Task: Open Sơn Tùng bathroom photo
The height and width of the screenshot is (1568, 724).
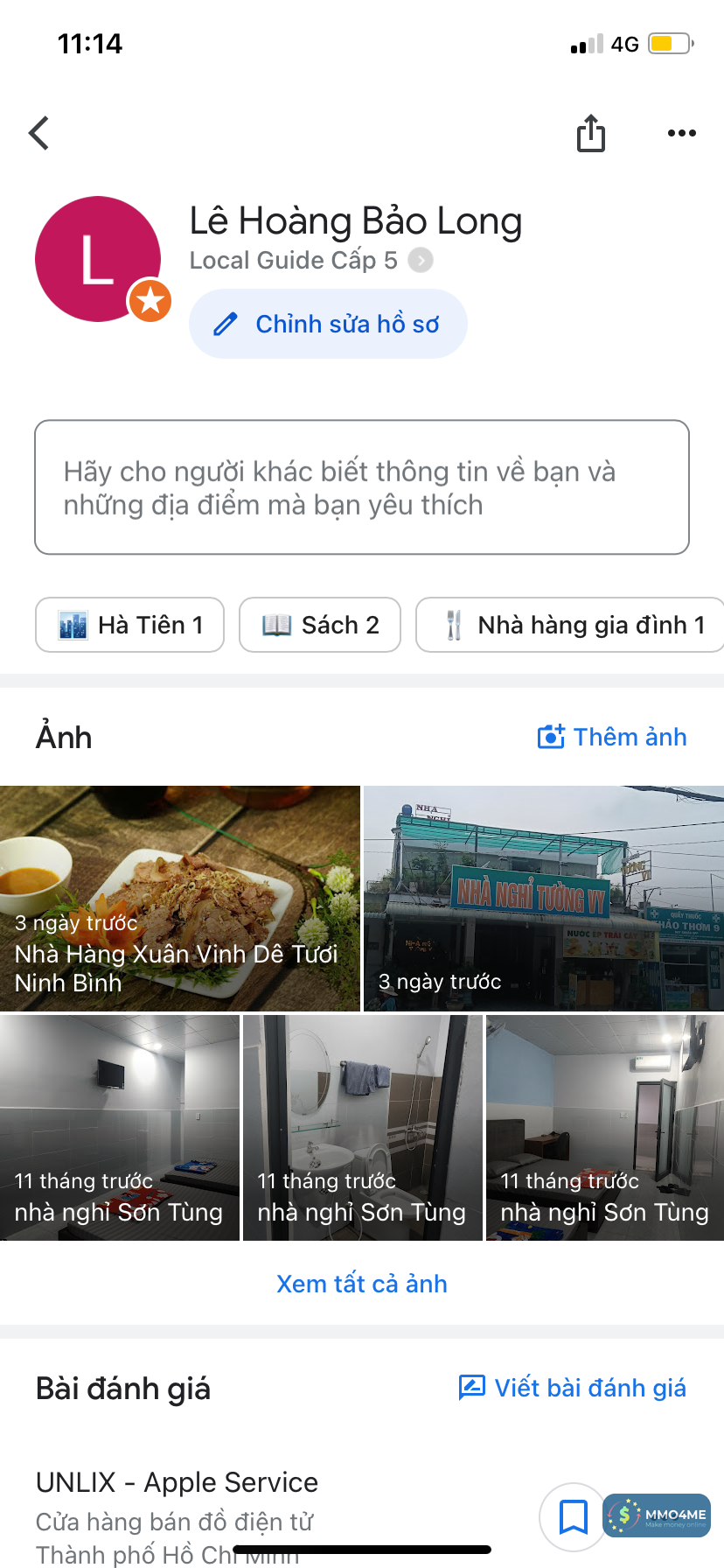Action: tap(362, 1127)
